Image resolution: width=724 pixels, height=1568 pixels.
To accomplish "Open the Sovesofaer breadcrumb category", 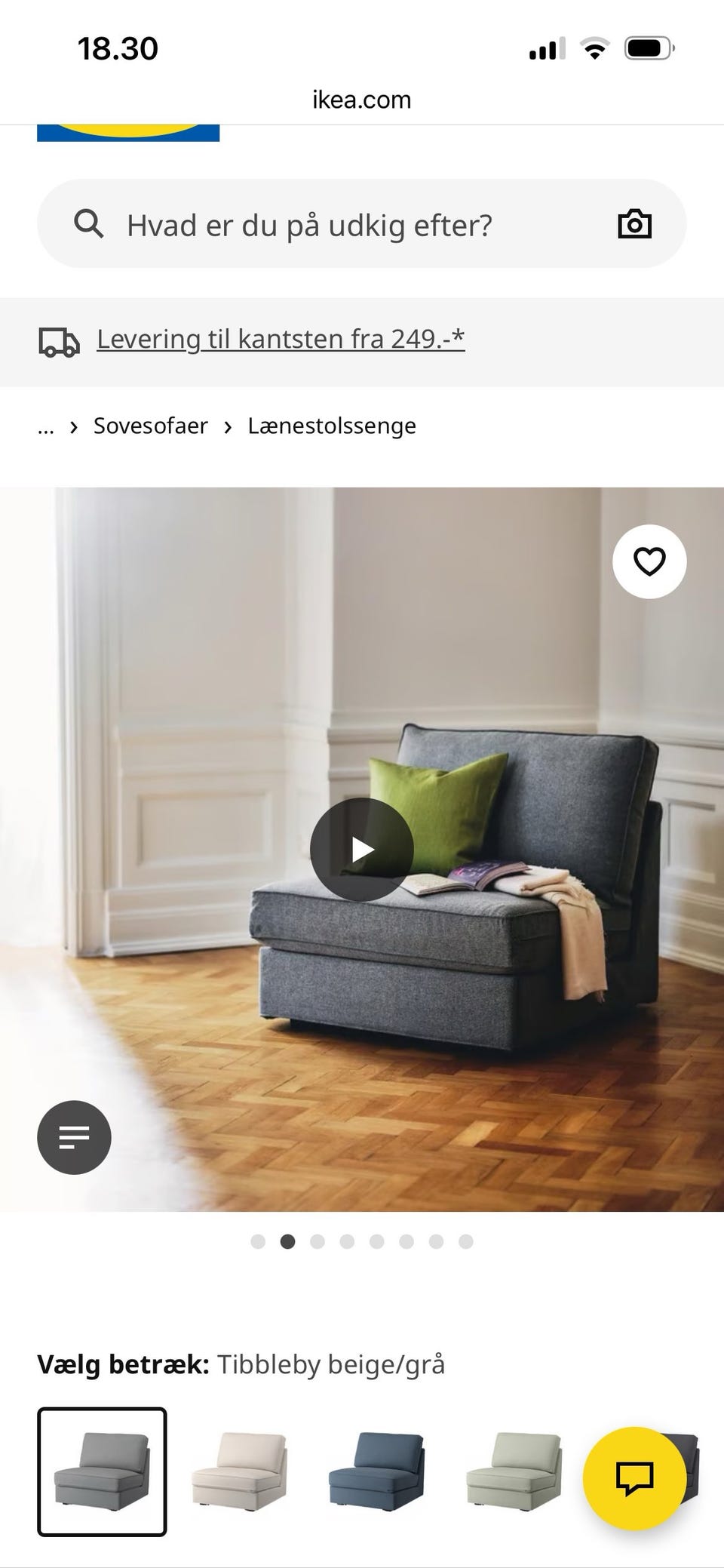I will pos(149,426).
